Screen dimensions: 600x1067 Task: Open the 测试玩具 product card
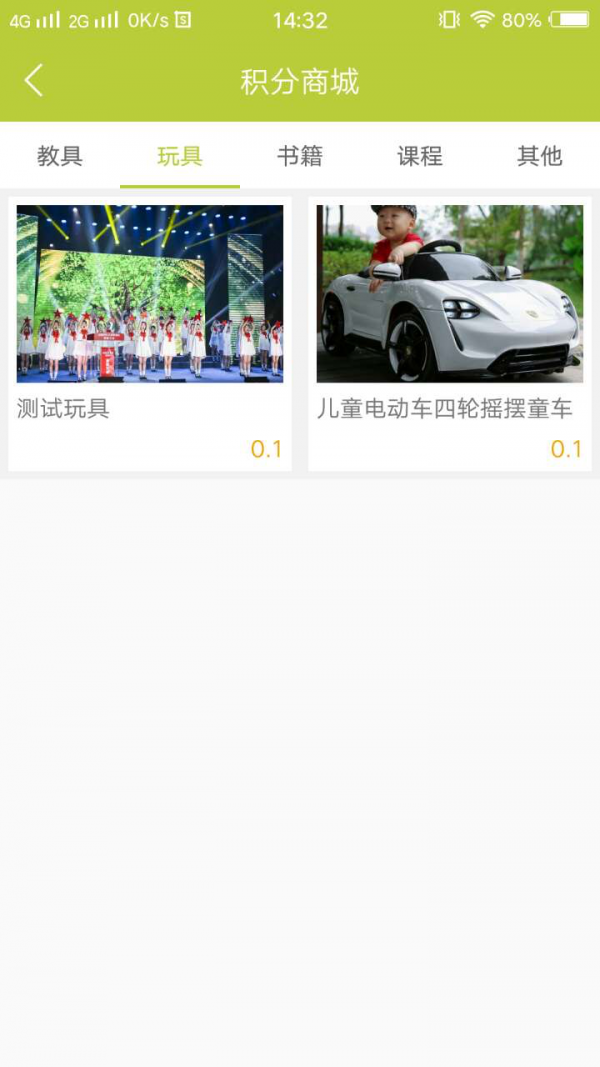click(150, 333)
